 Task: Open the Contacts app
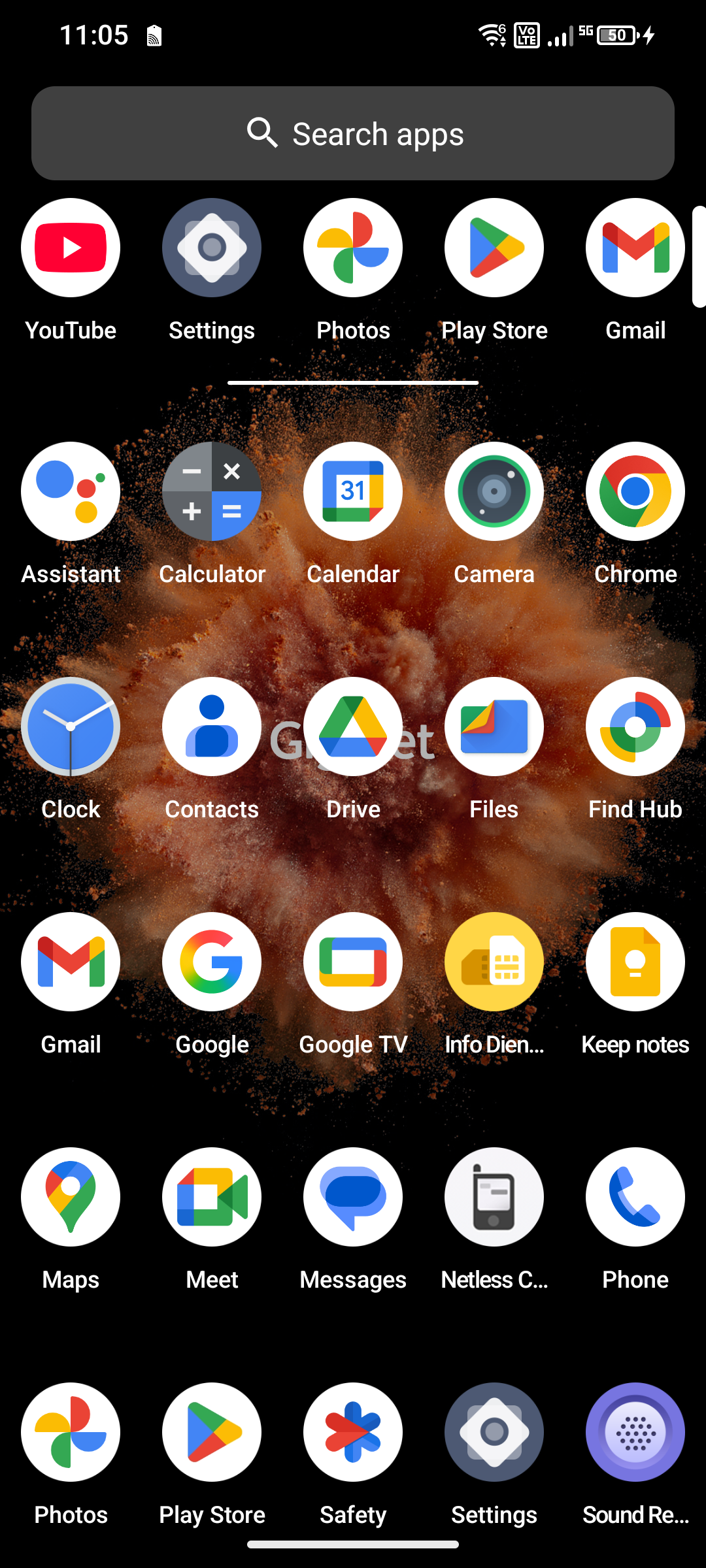(x=212, y=727)
